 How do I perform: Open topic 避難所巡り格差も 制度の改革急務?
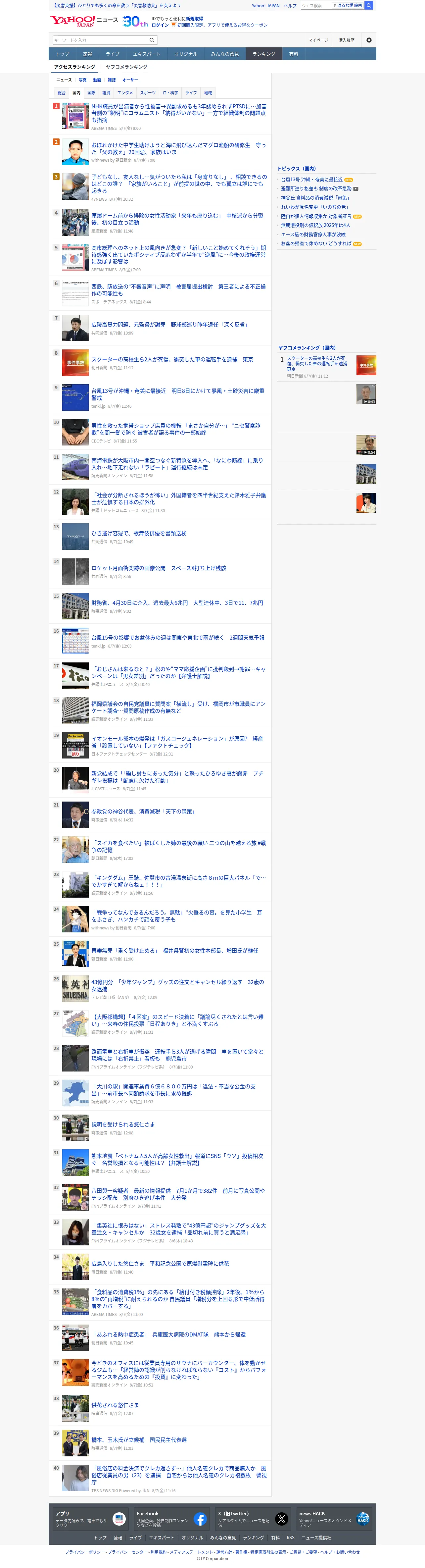[x=316, y=189]
